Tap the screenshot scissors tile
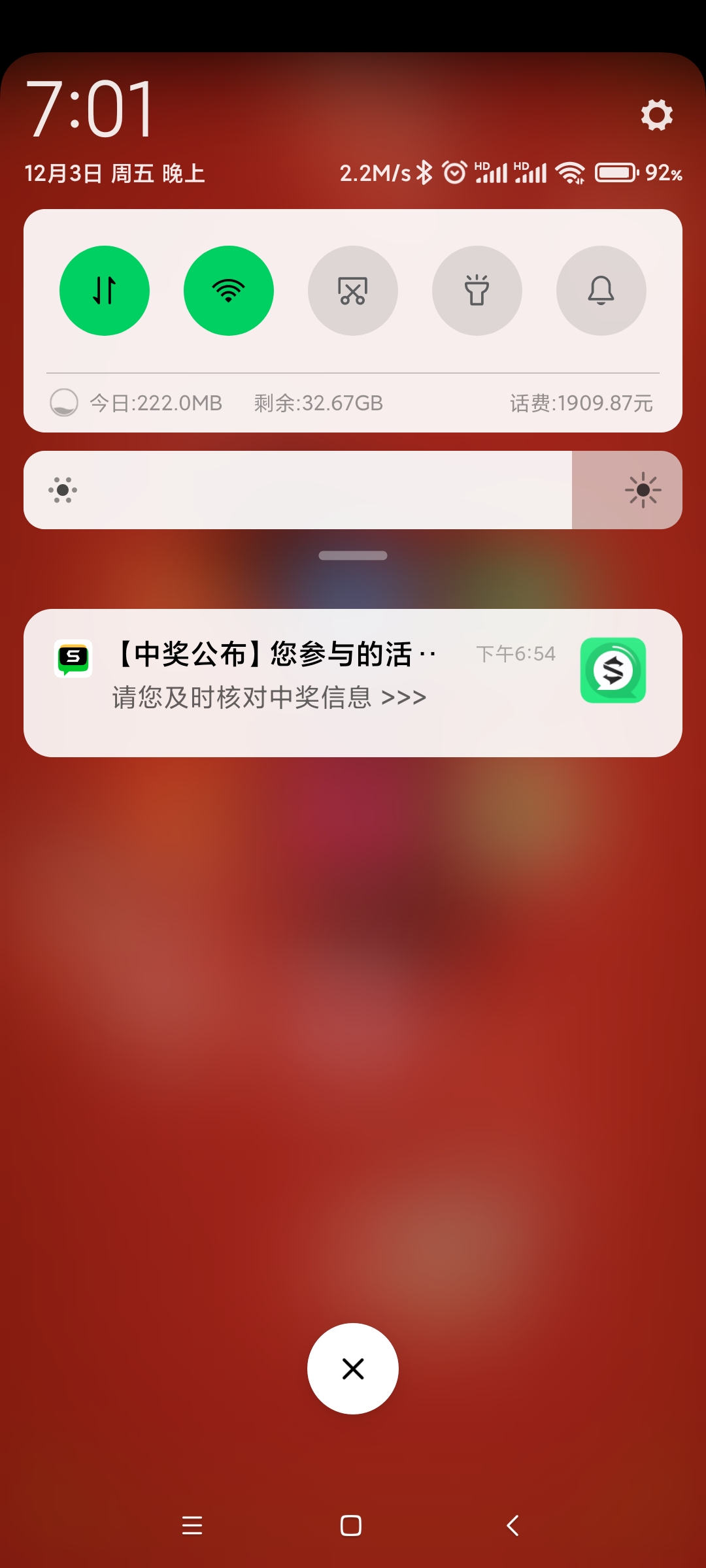Image resolution: width=706 pixels, height=1568 pixels. [x=353, y=291]
